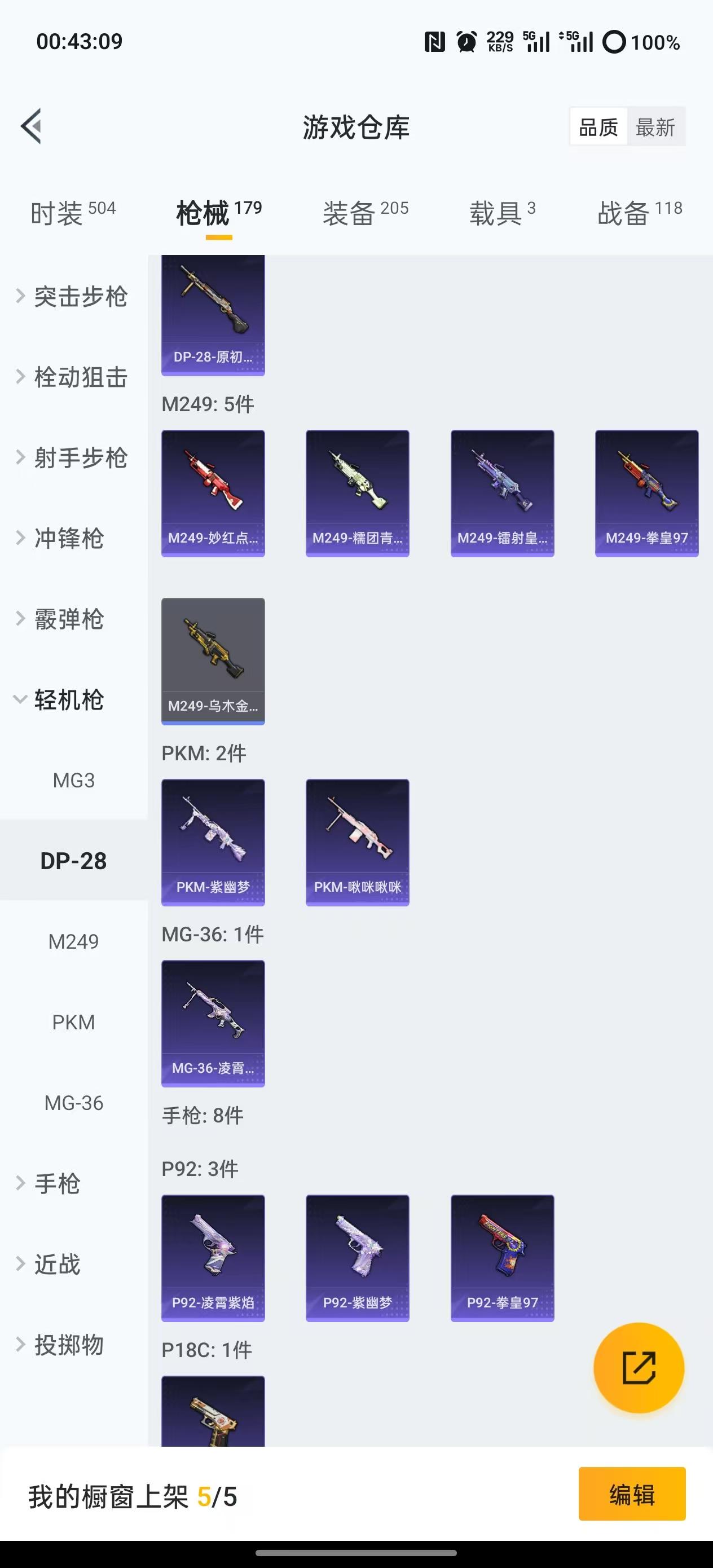Open the M249-乌木金 skin tile

[x=213, y=661]
